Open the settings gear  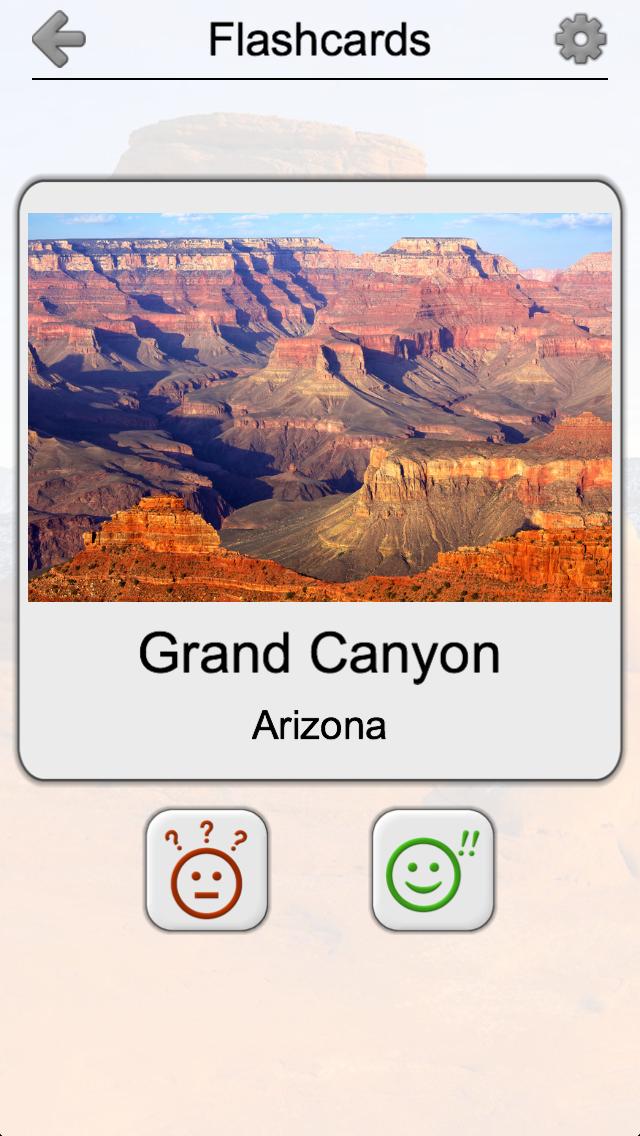tap(581, 40)
